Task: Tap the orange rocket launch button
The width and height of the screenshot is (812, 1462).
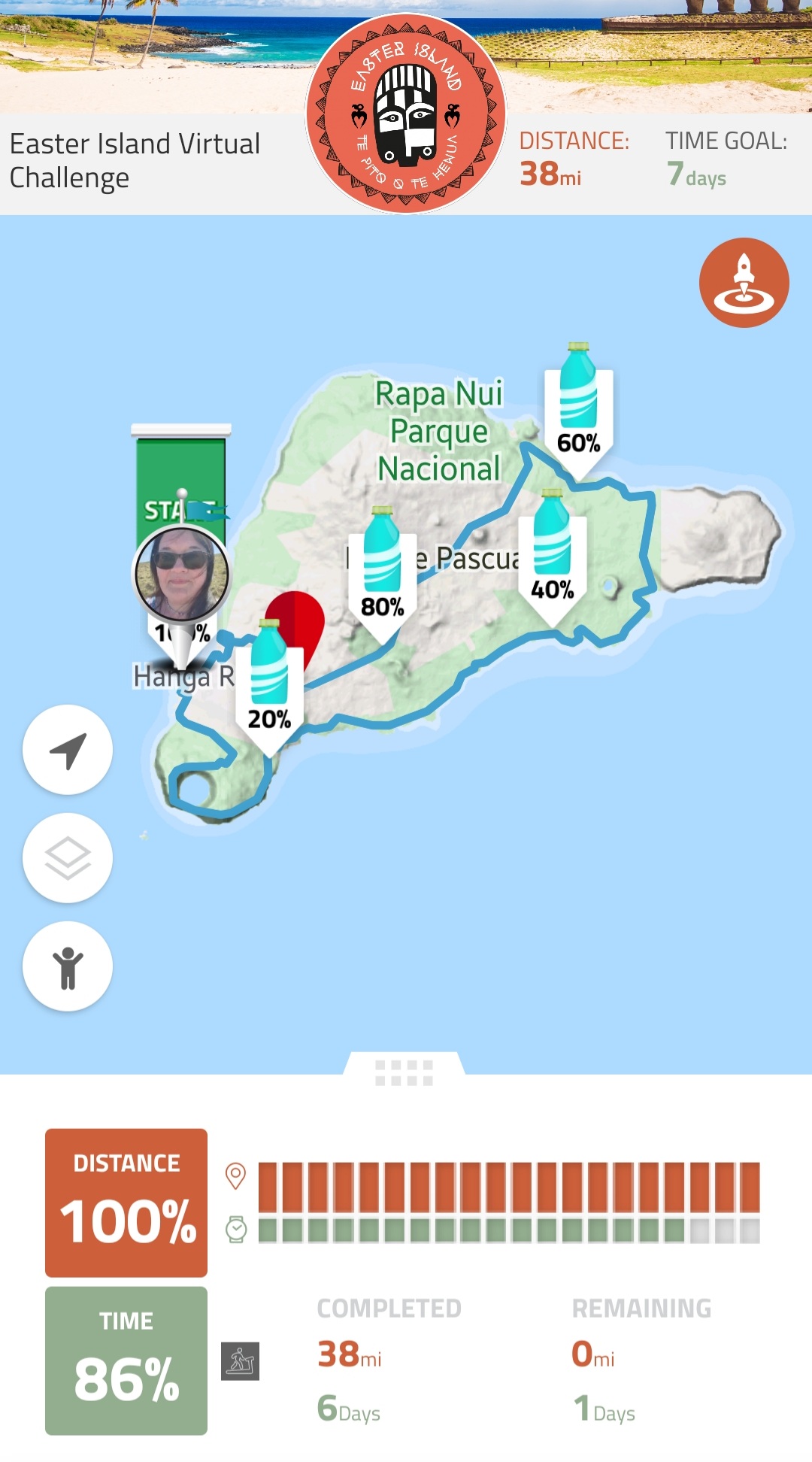Action: pyautogui.click(x=744, y=283)
